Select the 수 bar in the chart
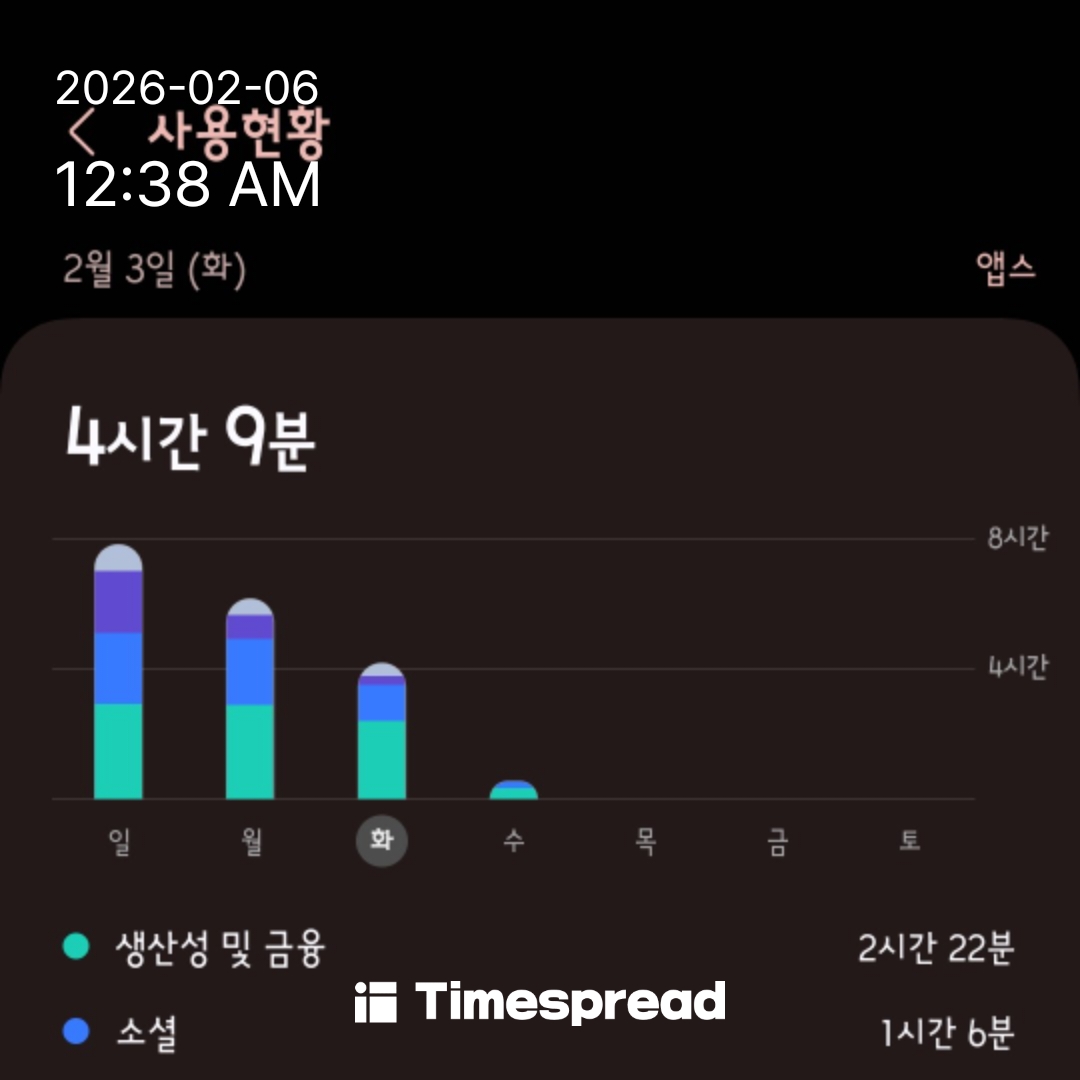The height and width of the screenshot is (1080, 1080). (513, 790)
